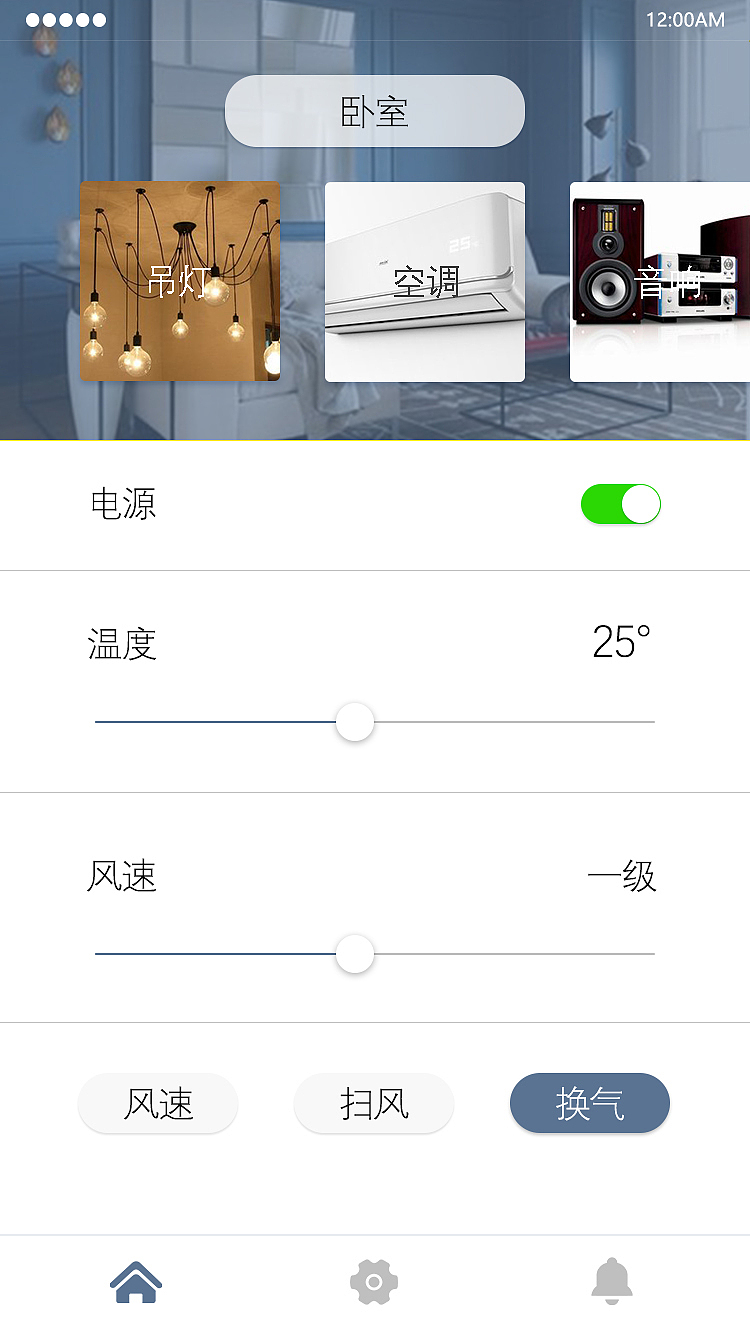Screen dimensions: 750x1334
Task: Tap the 12:00AM clock in status bar
Action: coord(686,18)
